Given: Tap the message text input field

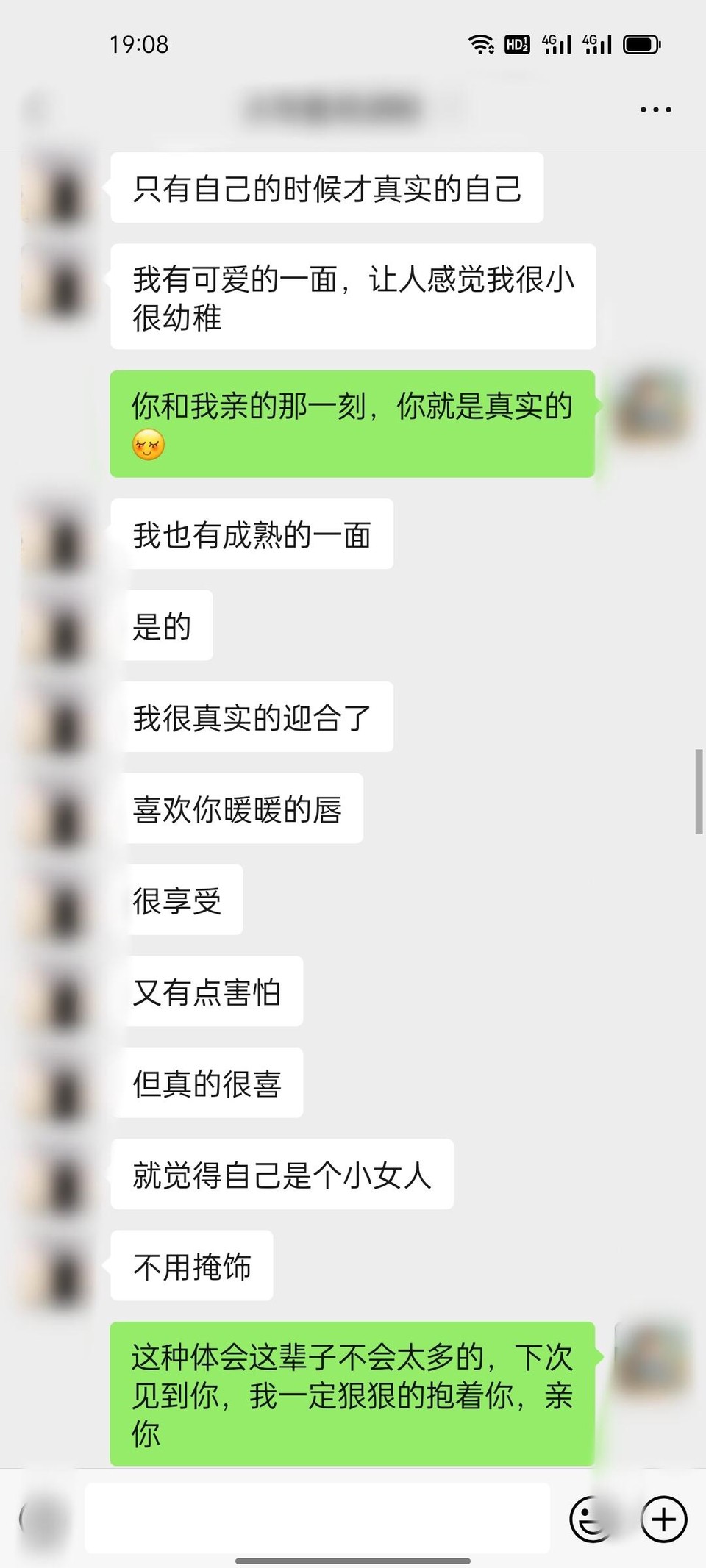Looking at the screenshot, I should (x=317, y=1518).
